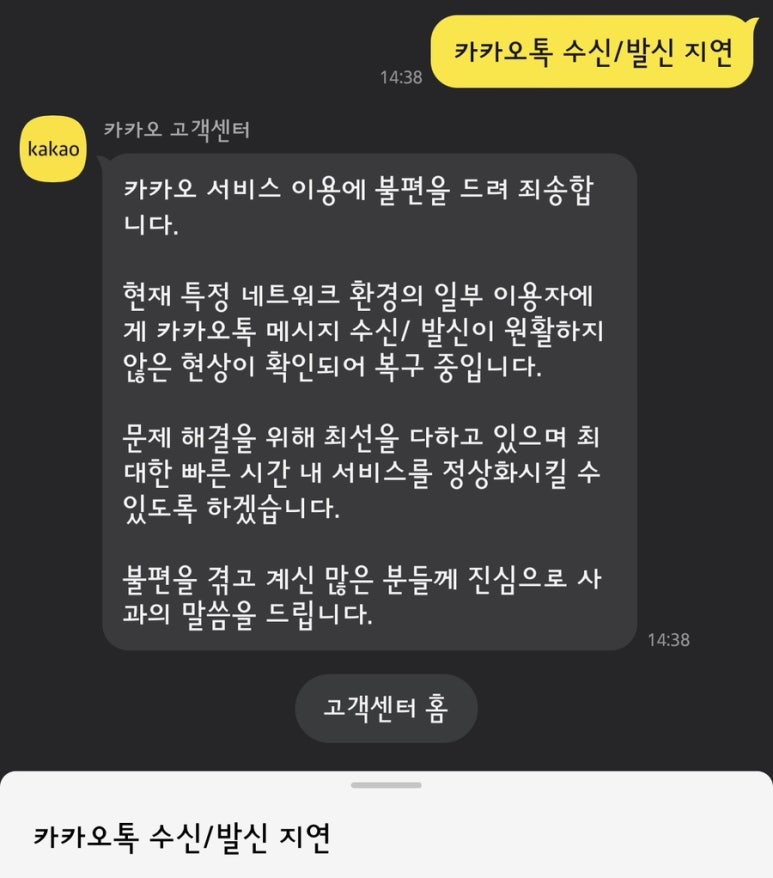The height and width of the screenshot is (878, 773).
Task: Open the kakao profile avatar
Action: [x=52, y=149]
